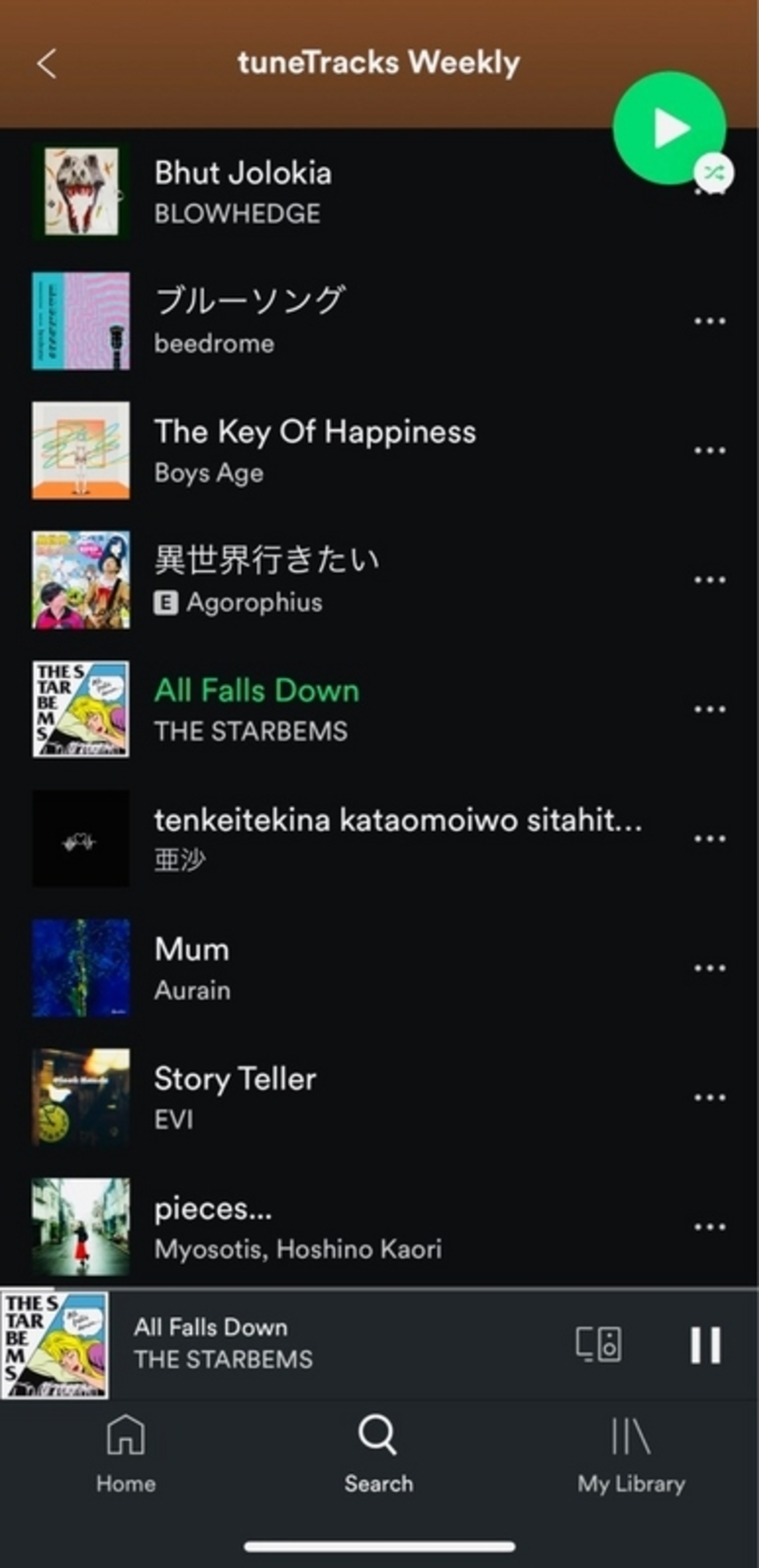The width and height of the screenshot is (759, 1568).
Task: Pause the current song
Action: point(705,1344)
